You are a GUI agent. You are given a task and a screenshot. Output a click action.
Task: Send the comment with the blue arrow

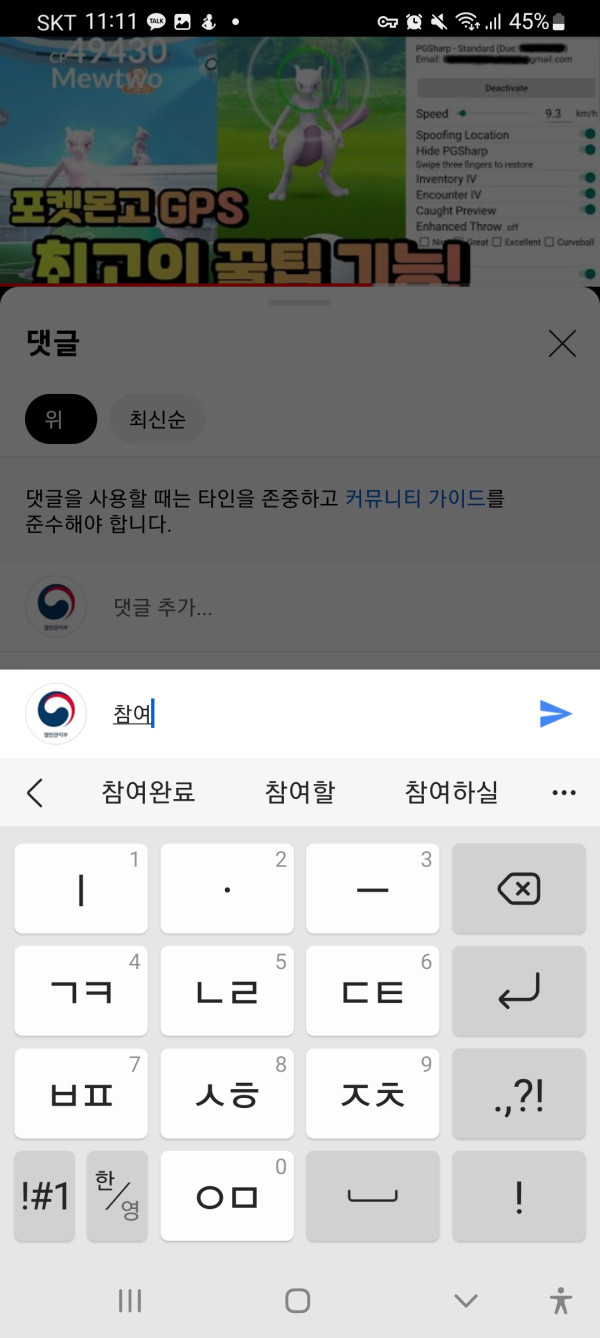click(x=555, y=713)
